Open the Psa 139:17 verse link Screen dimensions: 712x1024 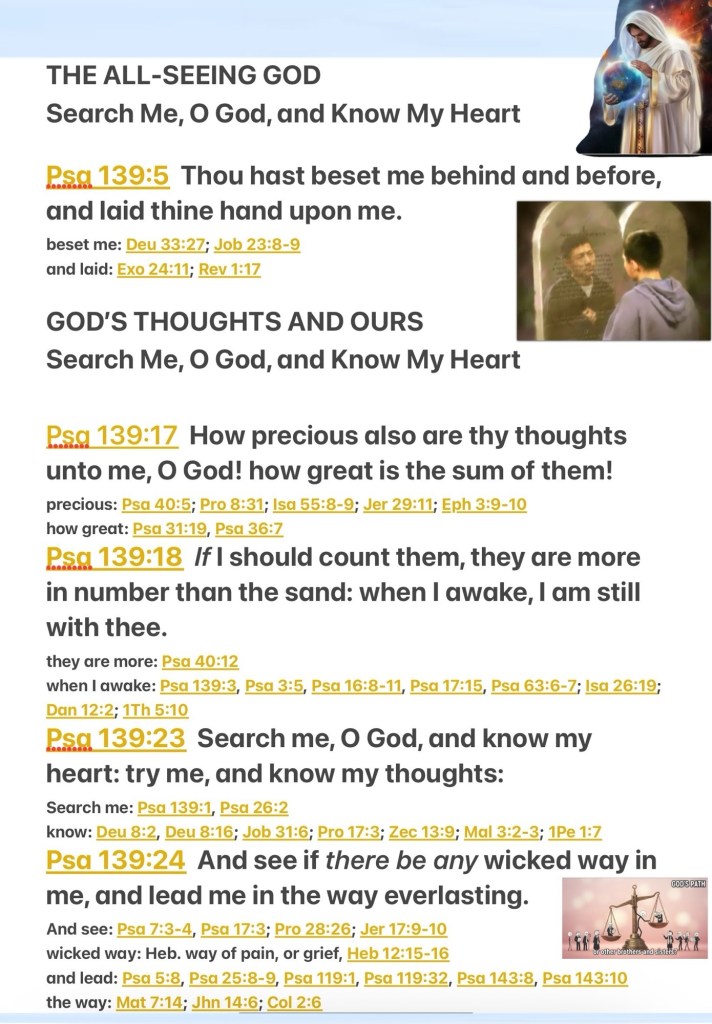tap(112, 436)
